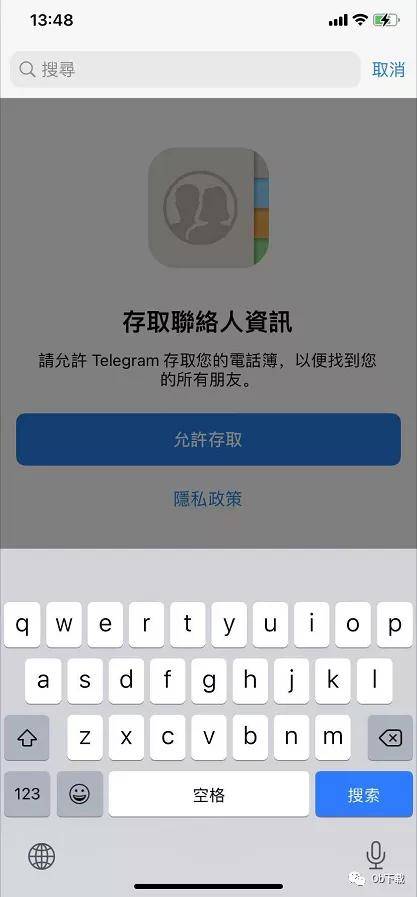
Task: Open the emoji keyboard
Action: click(80, 794)
